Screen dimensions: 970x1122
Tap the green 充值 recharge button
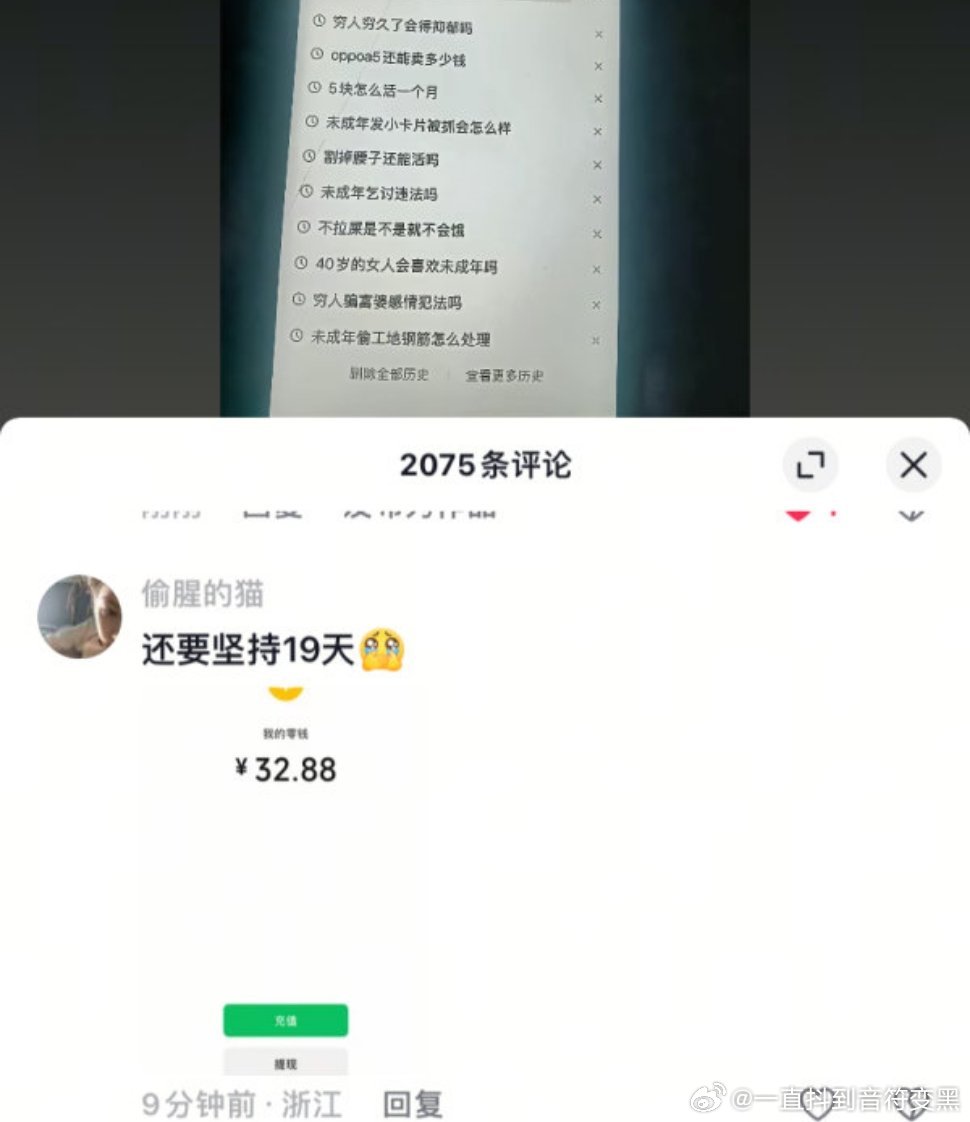tap(284, 1020)
